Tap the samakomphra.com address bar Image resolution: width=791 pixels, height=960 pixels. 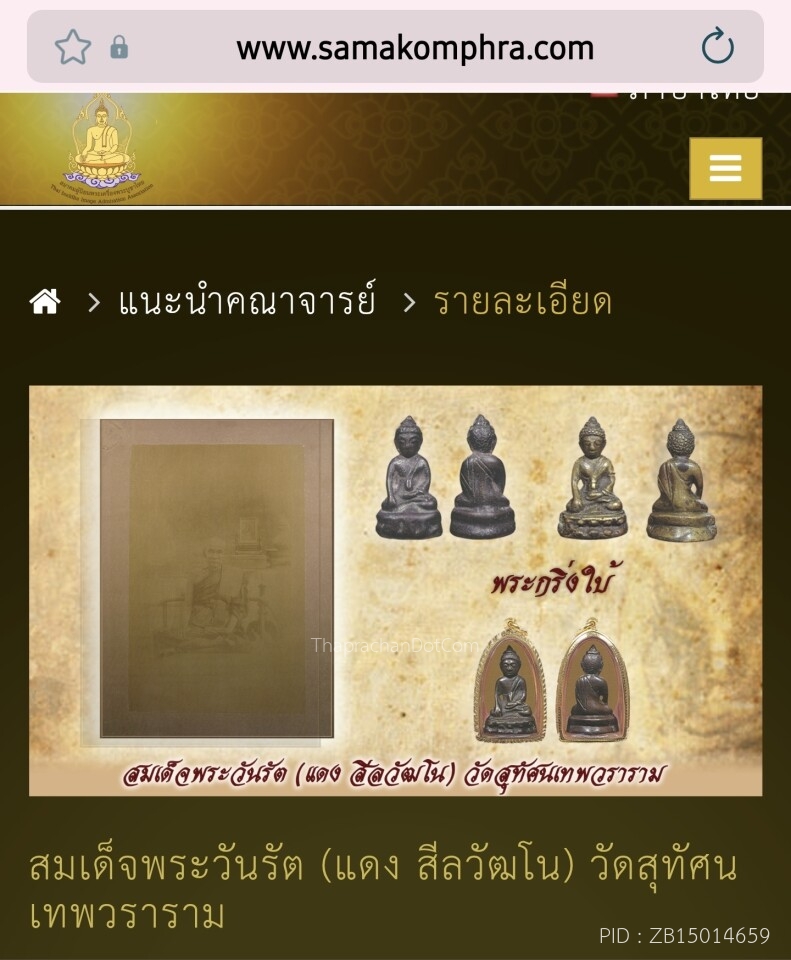coord(414,47)
